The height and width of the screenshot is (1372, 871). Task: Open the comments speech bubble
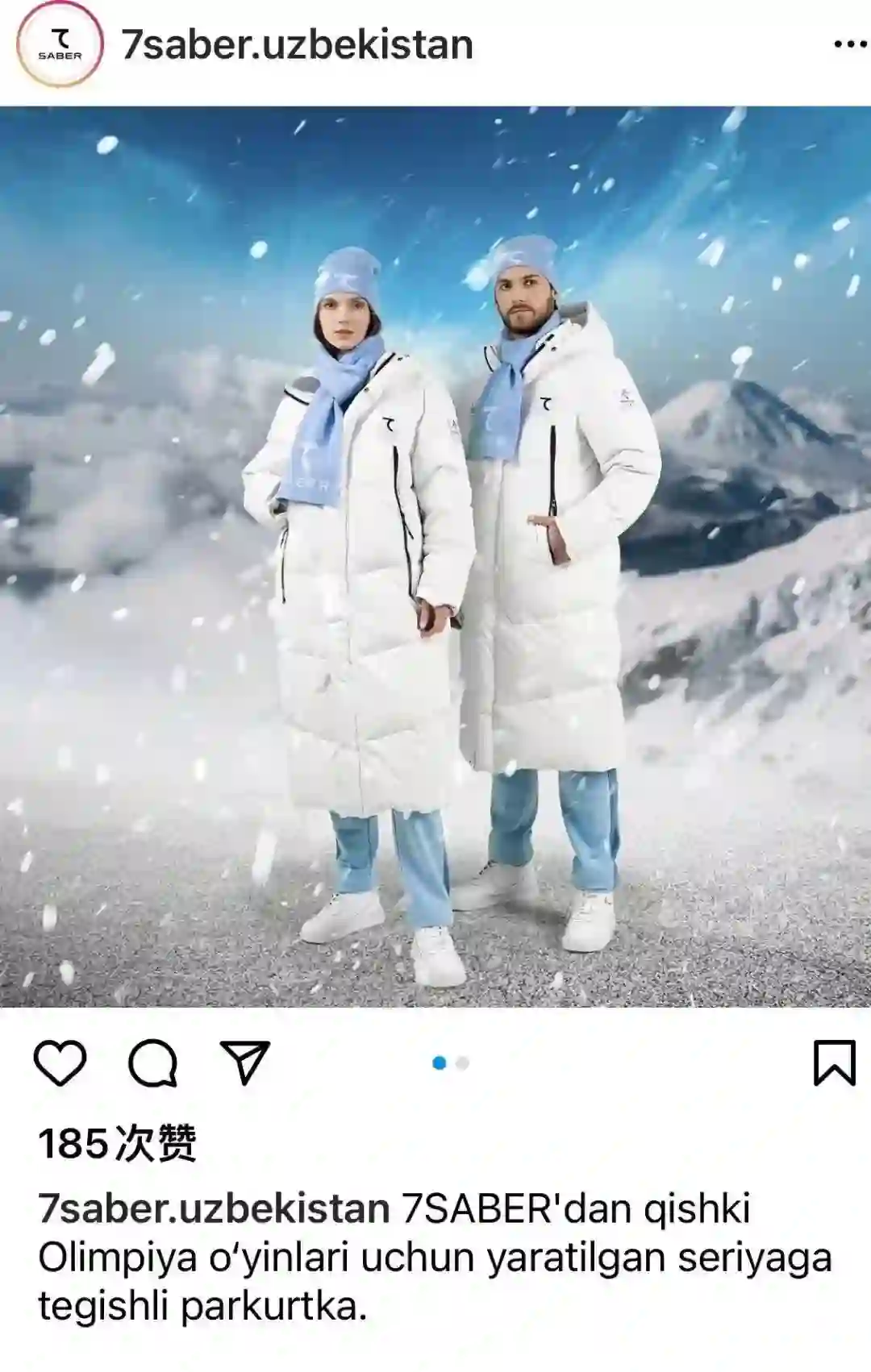click(152, 1063)
